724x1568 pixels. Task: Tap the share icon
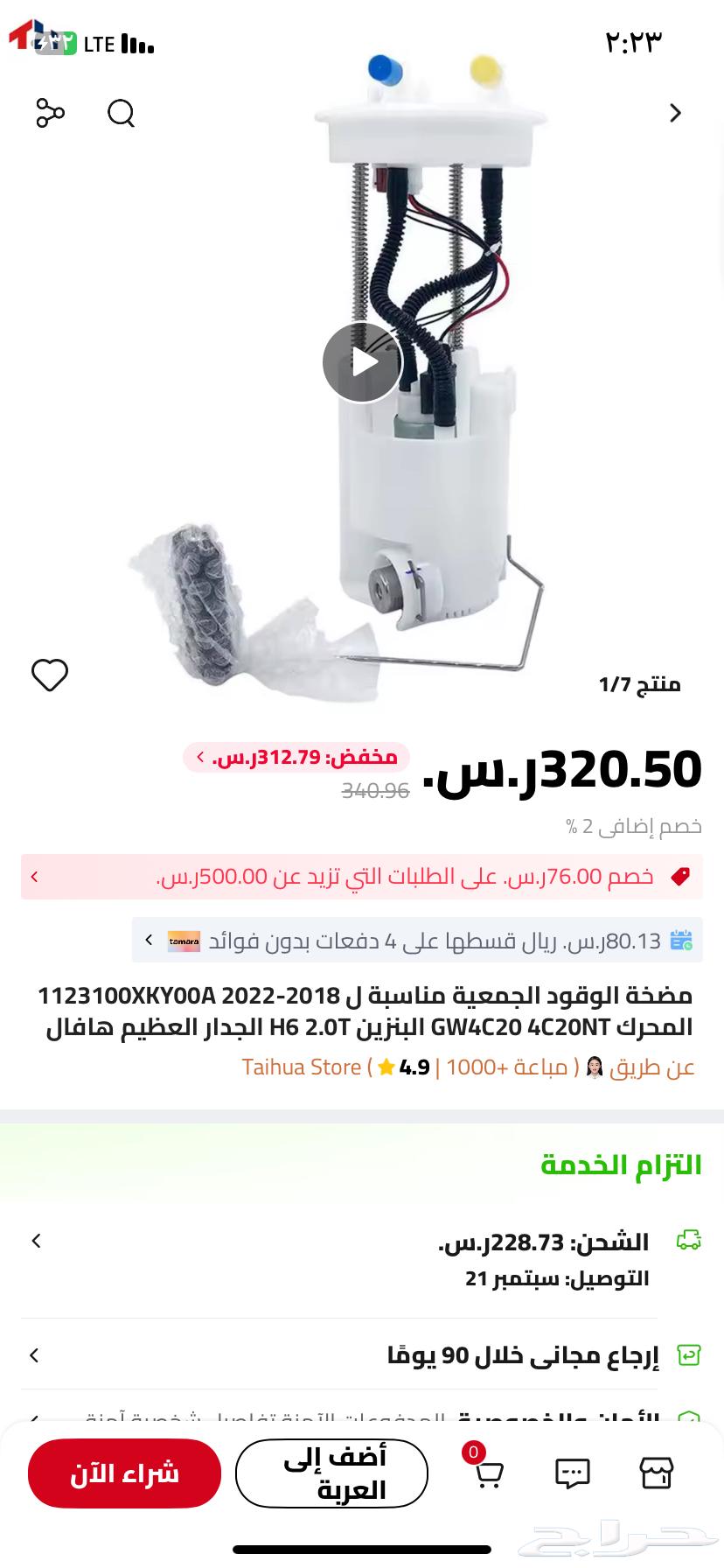click(50, 113)
